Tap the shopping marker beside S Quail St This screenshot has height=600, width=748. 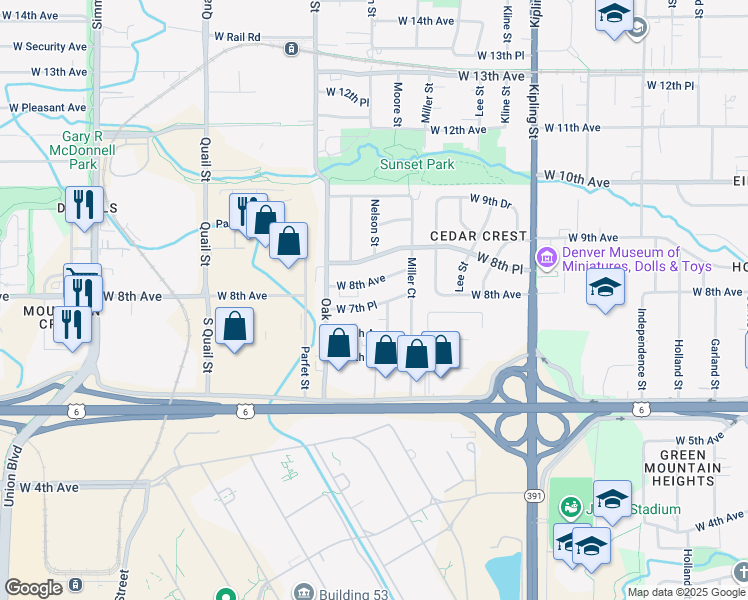tap(234, 328)
